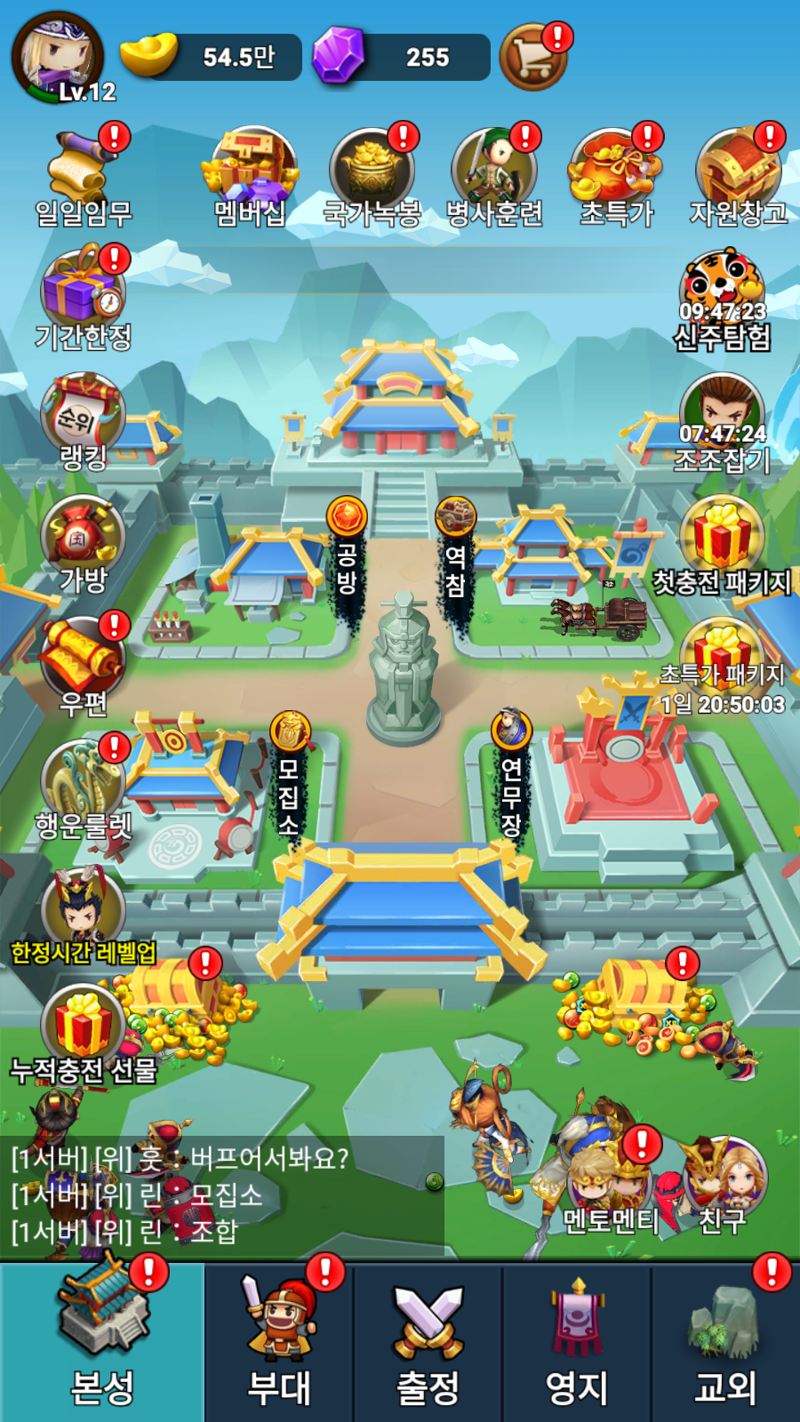The height and width of the screenshot is (1422, 800).
Task: Open the 첫충전 패키지 offer
Action: point(722,544)
